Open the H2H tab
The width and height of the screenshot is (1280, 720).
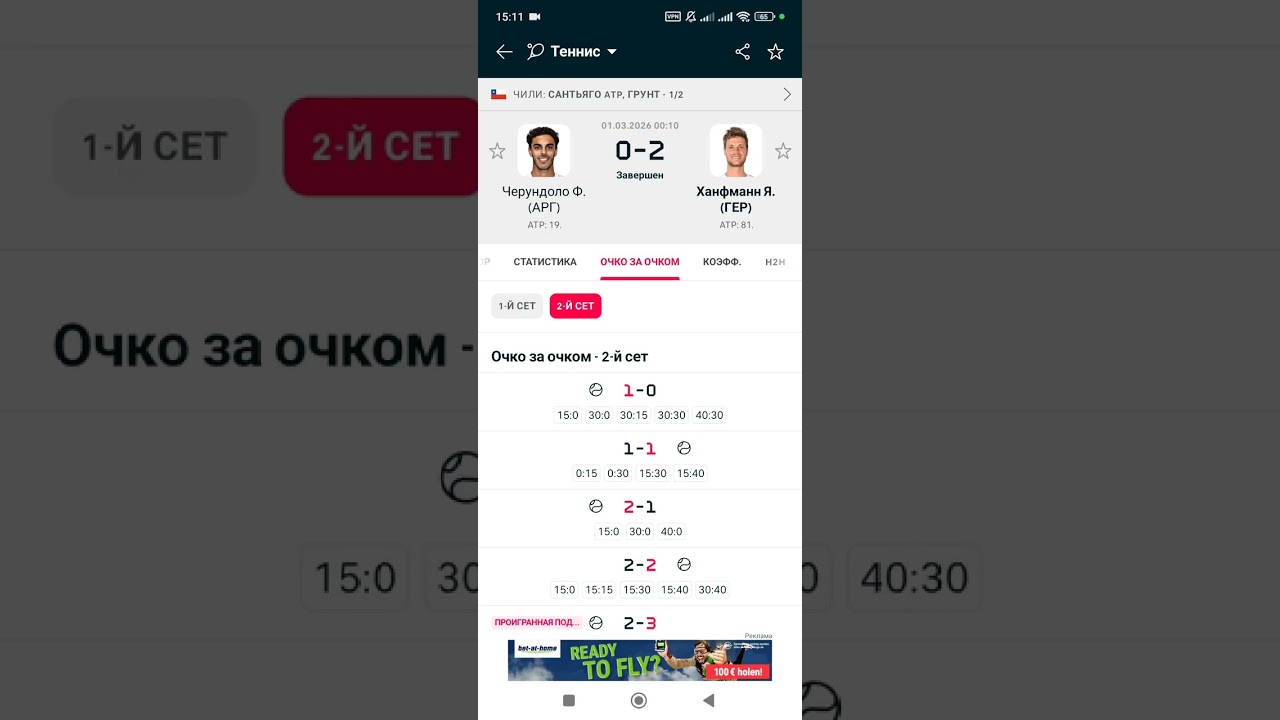click(775, 262)
